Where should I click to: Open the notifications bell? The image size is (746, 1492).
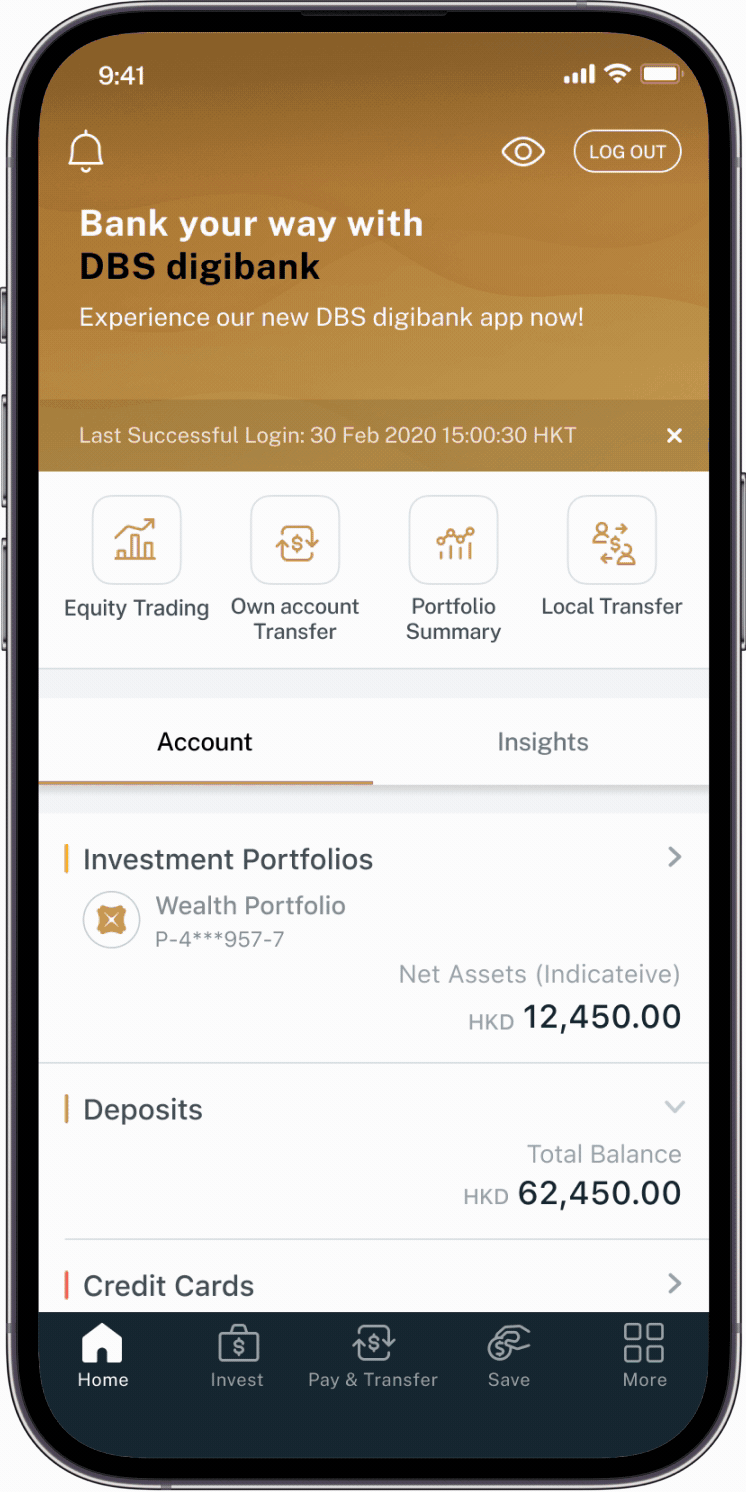tap(84, 150)
